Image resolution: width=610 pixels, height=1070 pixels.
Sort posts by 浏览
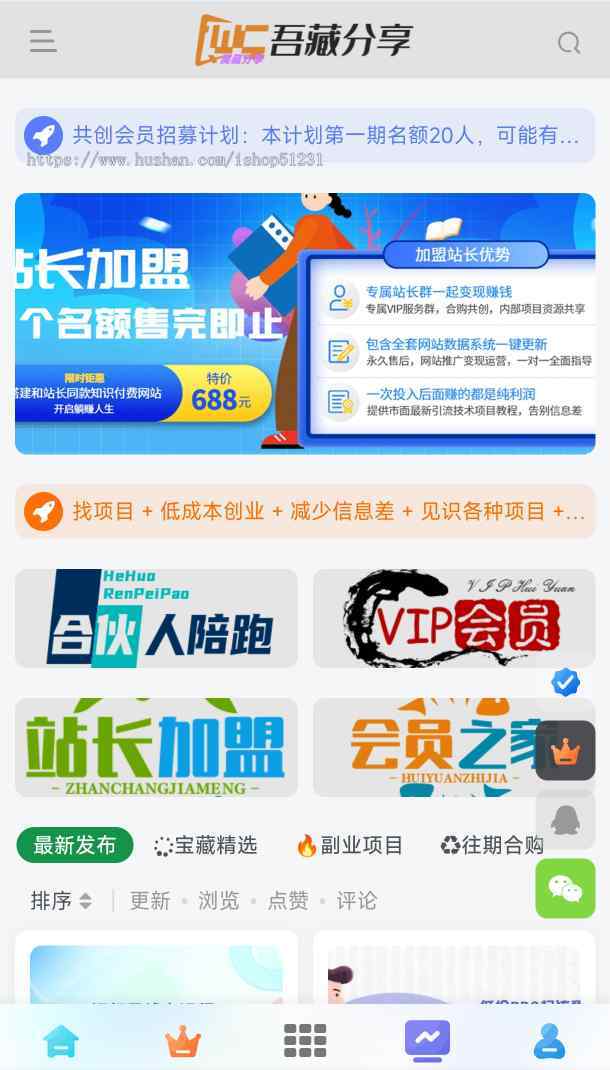point(218,901)
